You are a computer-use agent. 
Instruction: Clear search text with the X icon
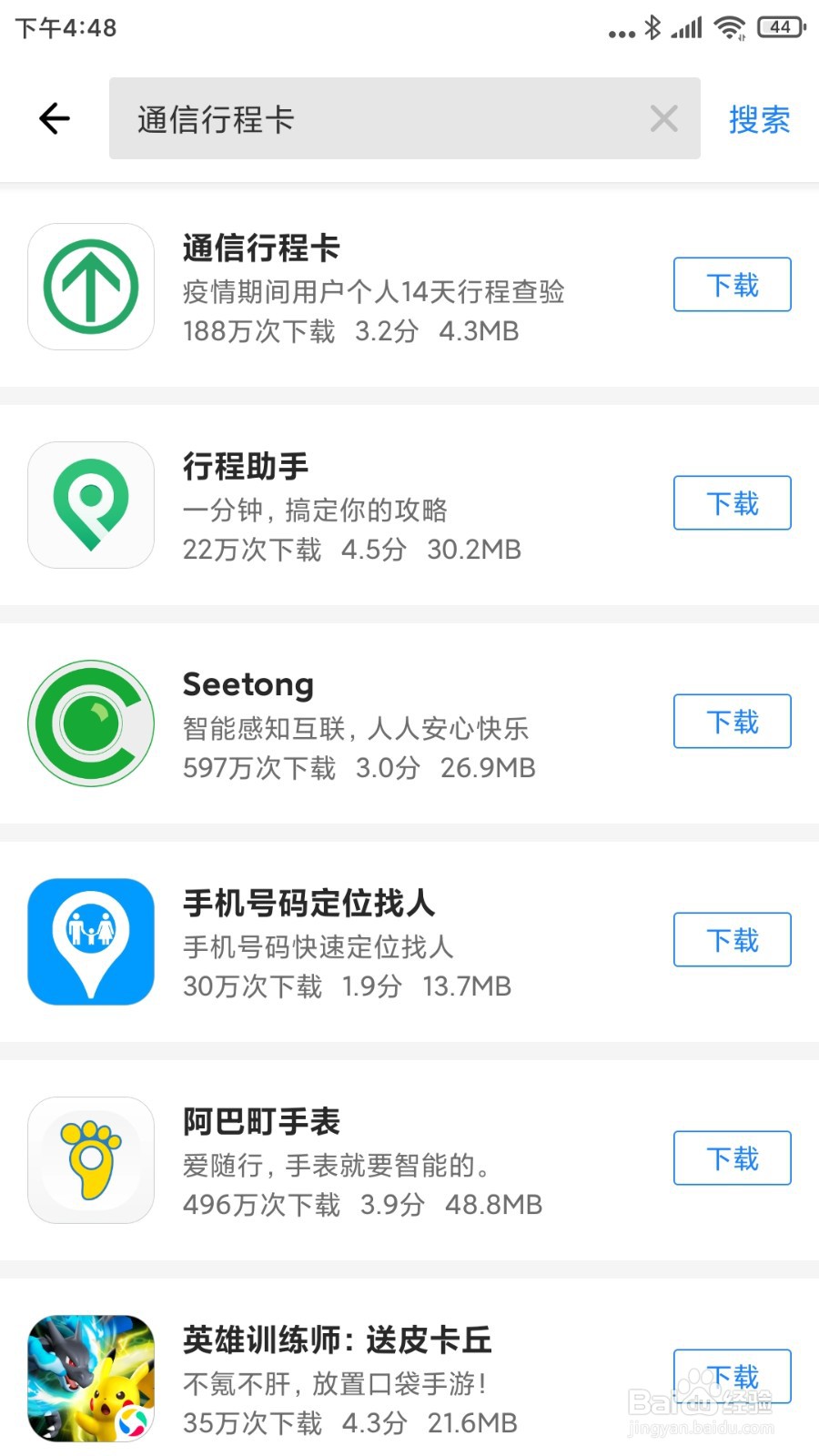click(663, 118)
